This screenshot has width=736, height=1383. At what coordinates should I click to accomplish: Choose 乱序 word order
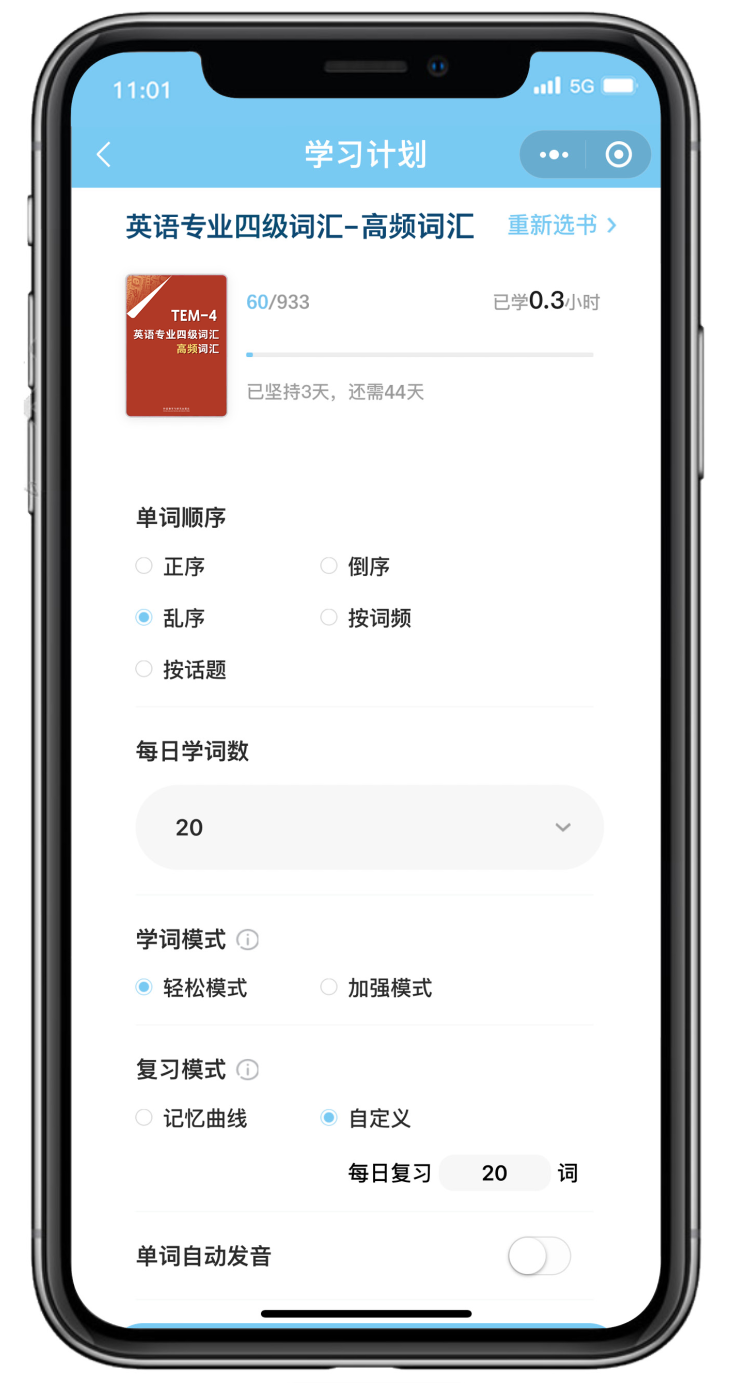point(144,618)
